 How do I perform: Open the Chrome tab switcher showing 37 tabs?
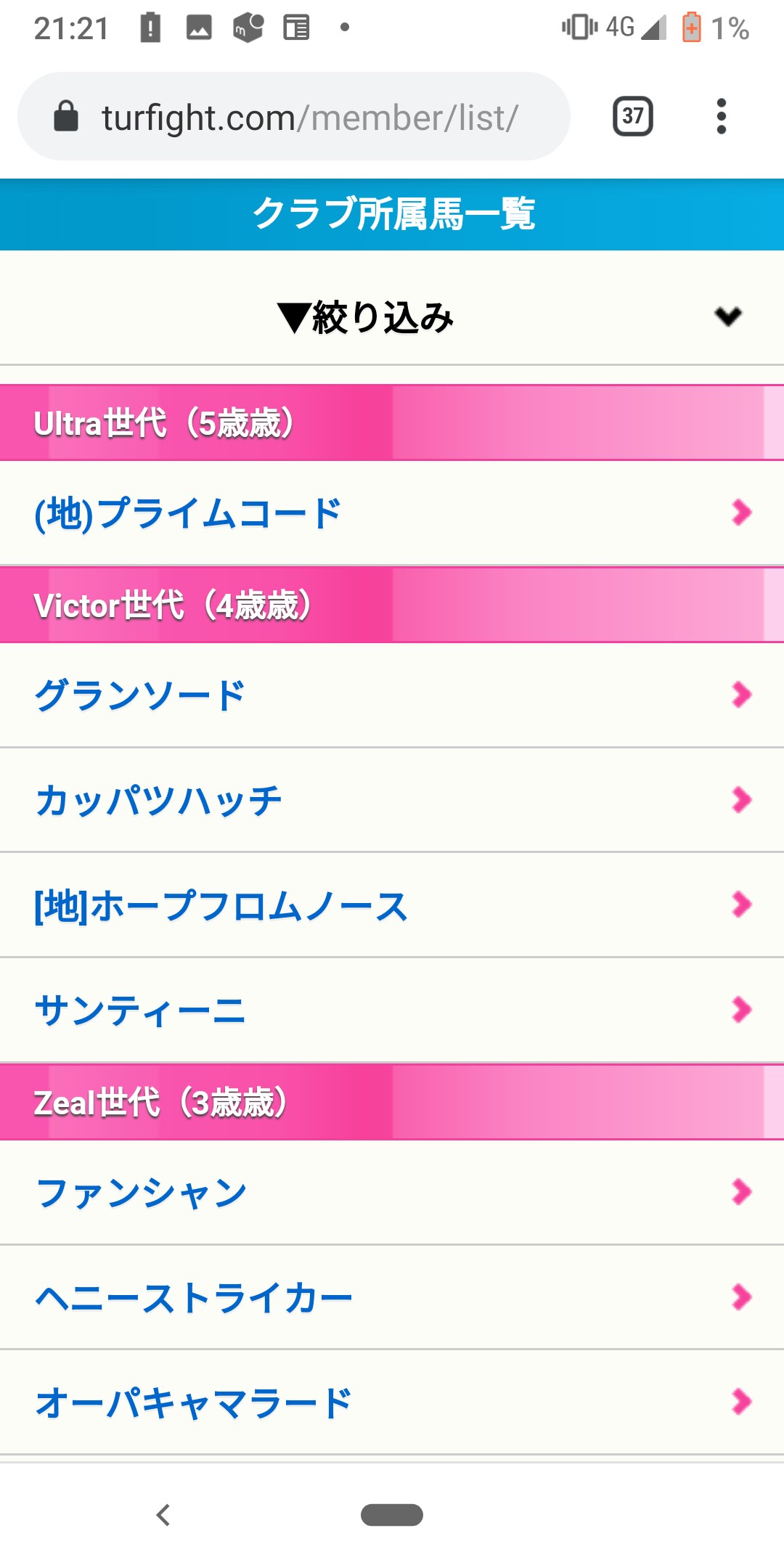pos(632,116)
